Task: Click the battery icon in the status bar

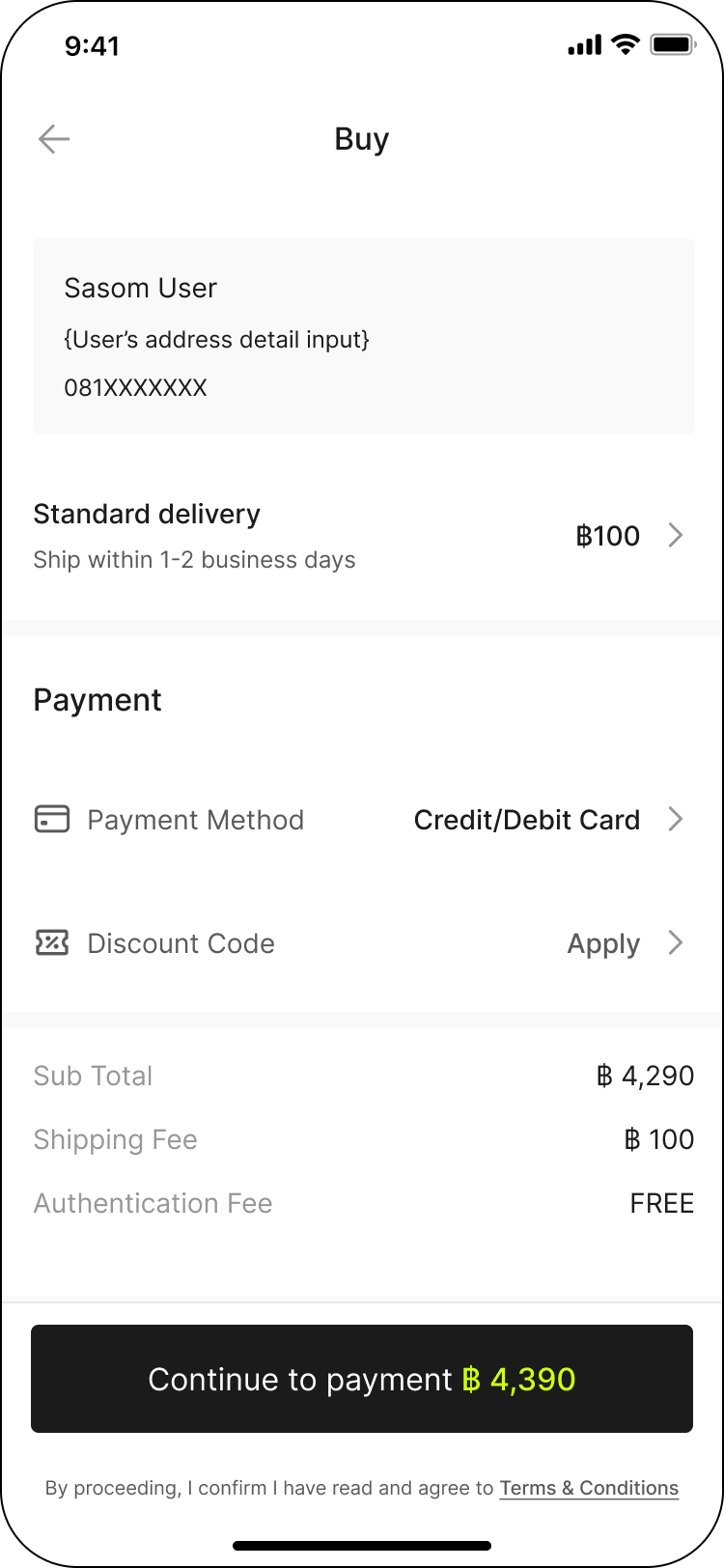Action: pos(674,43)
